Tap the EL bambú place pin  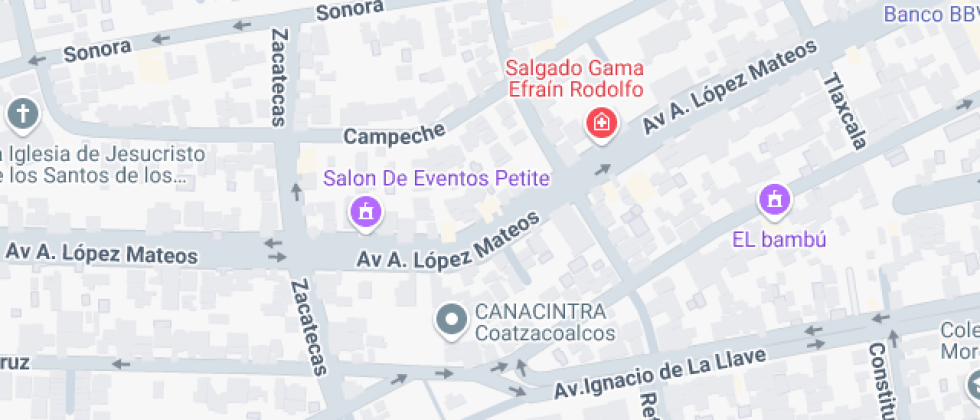click(773, 200)
